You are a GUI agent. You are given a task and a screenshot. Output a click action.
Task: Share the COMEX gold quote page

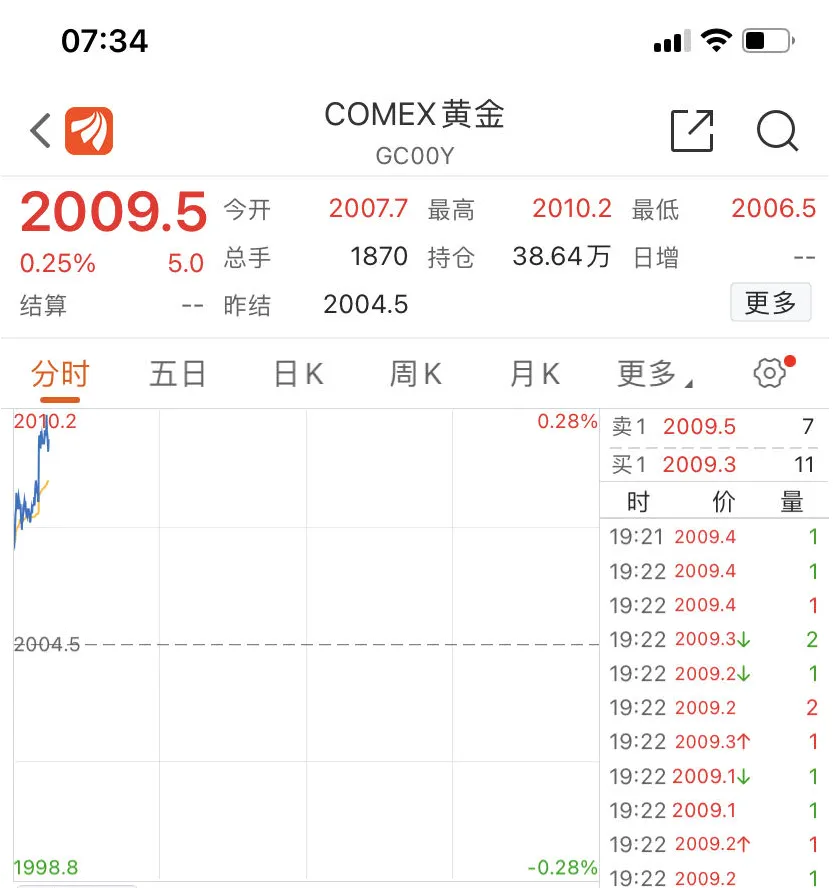click(692, 131)
